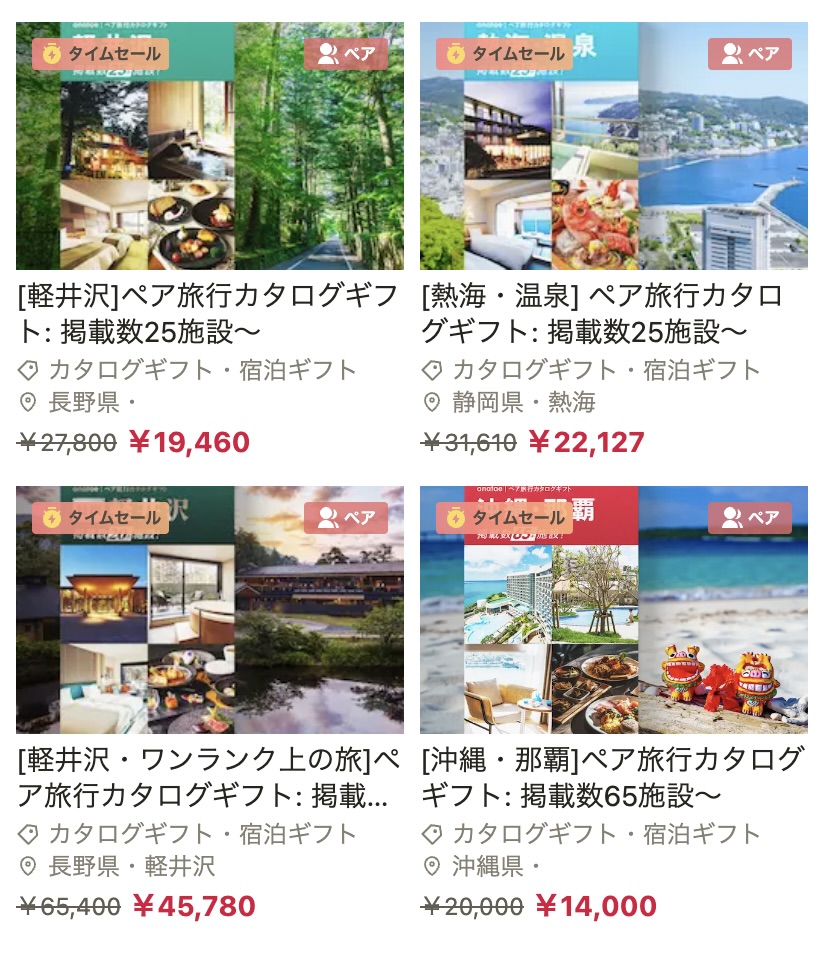
Task: View the 軽井沢・ワンランク上の旅 catalog gift card
Action: click(x=210, y=610)
